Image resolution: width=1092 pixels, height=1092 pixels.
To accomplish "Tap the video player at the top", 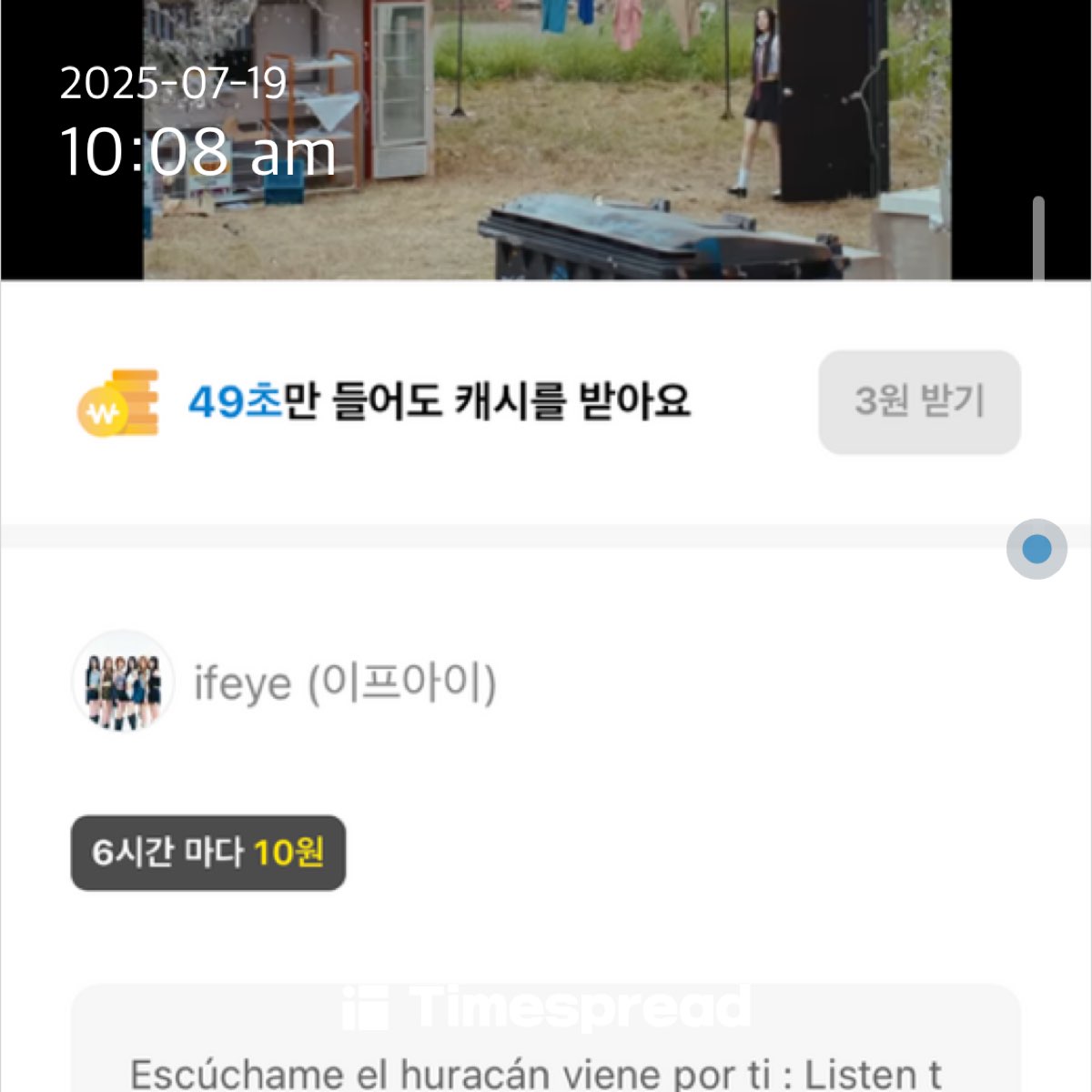I will [x=546, y=141].
